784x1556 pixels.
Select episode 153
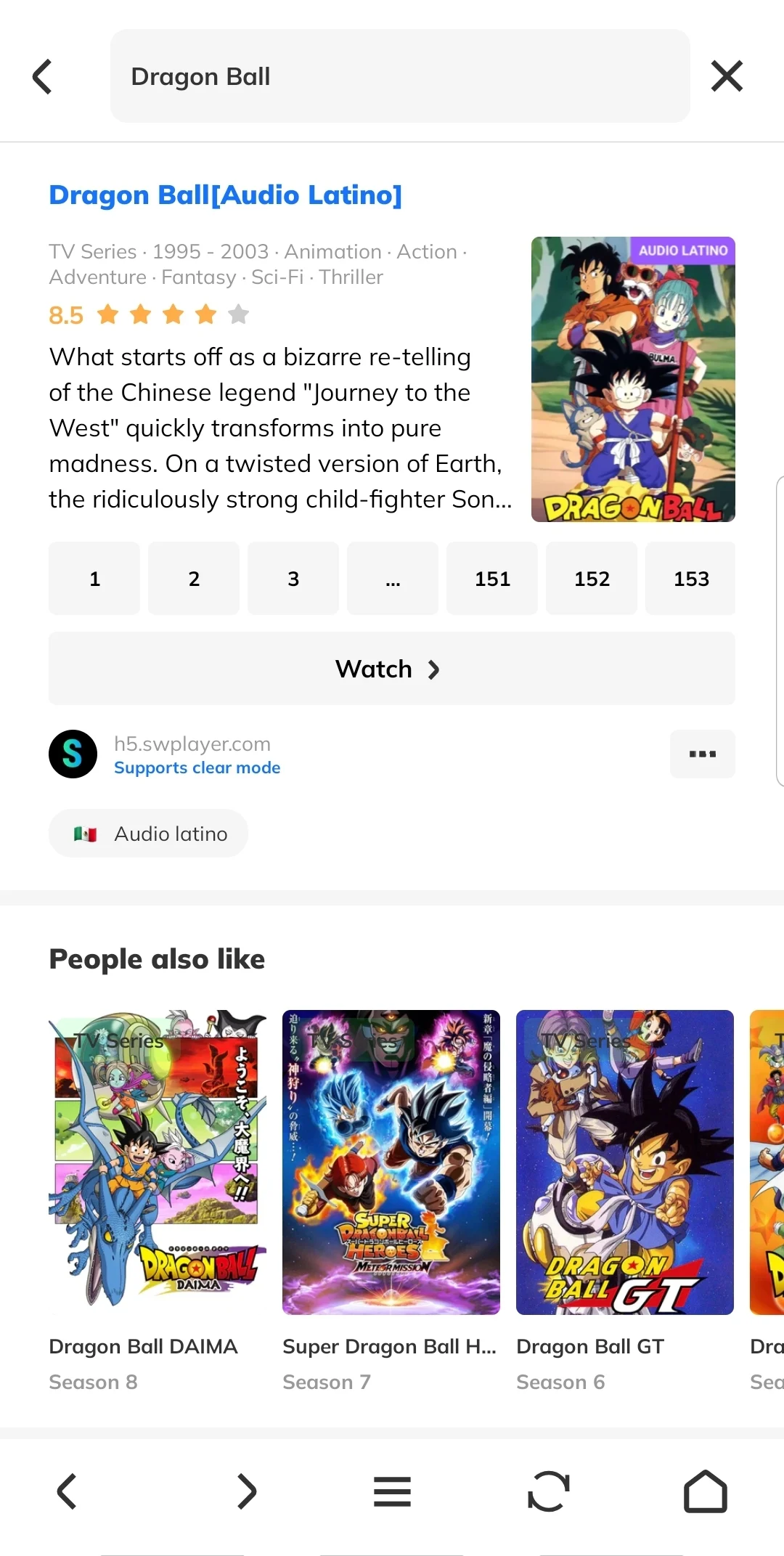point(690,579)
